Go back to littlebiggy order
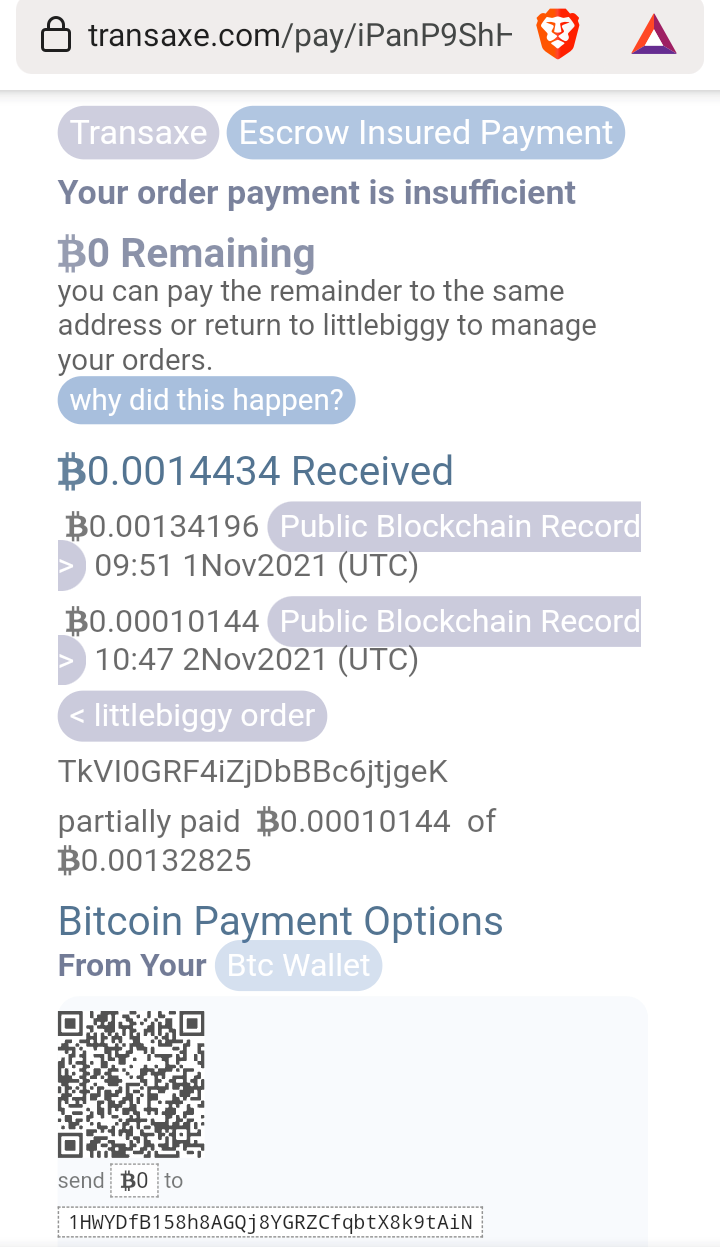The width and height of the screenshot is (720, 1247). 192,716
